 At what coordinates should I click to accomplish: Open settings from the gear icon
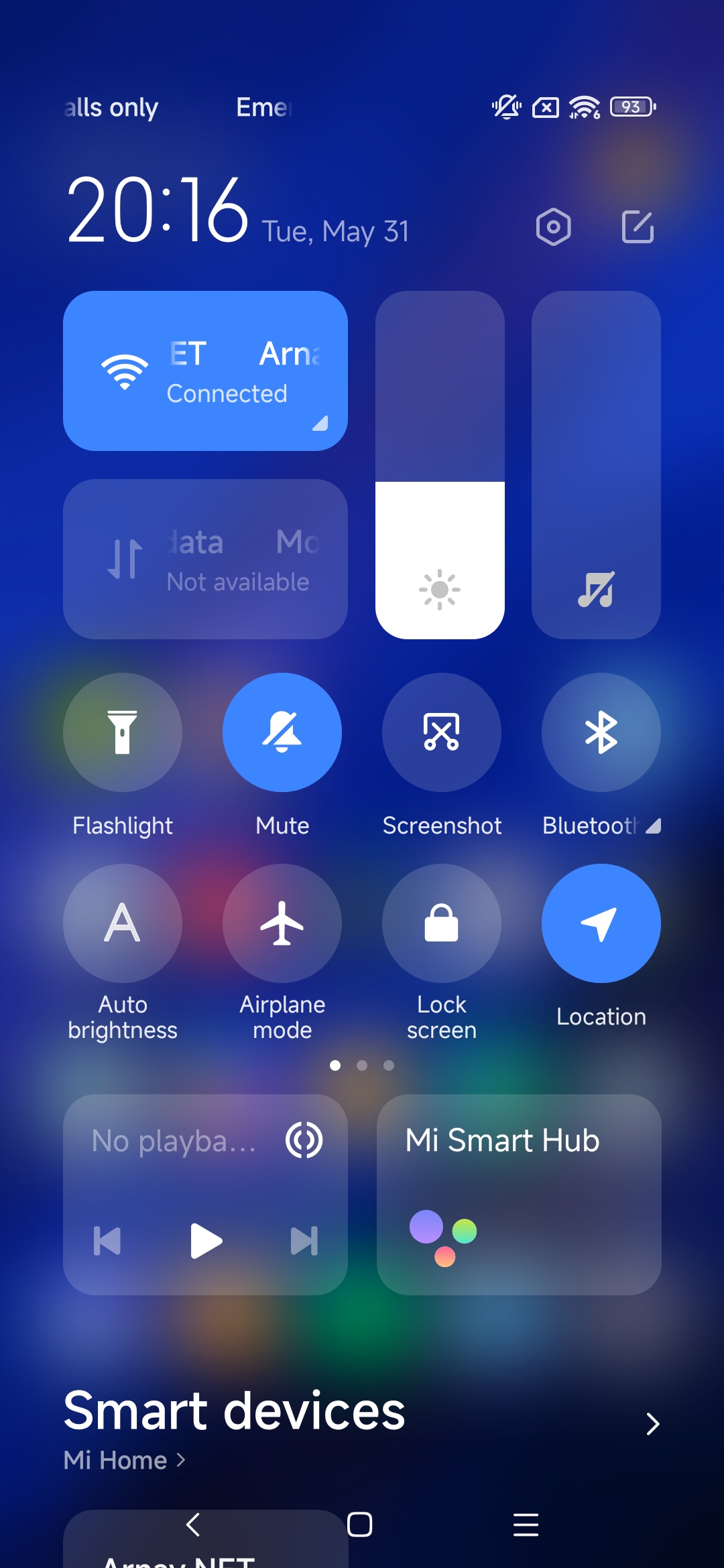click(x=553, y=227)
